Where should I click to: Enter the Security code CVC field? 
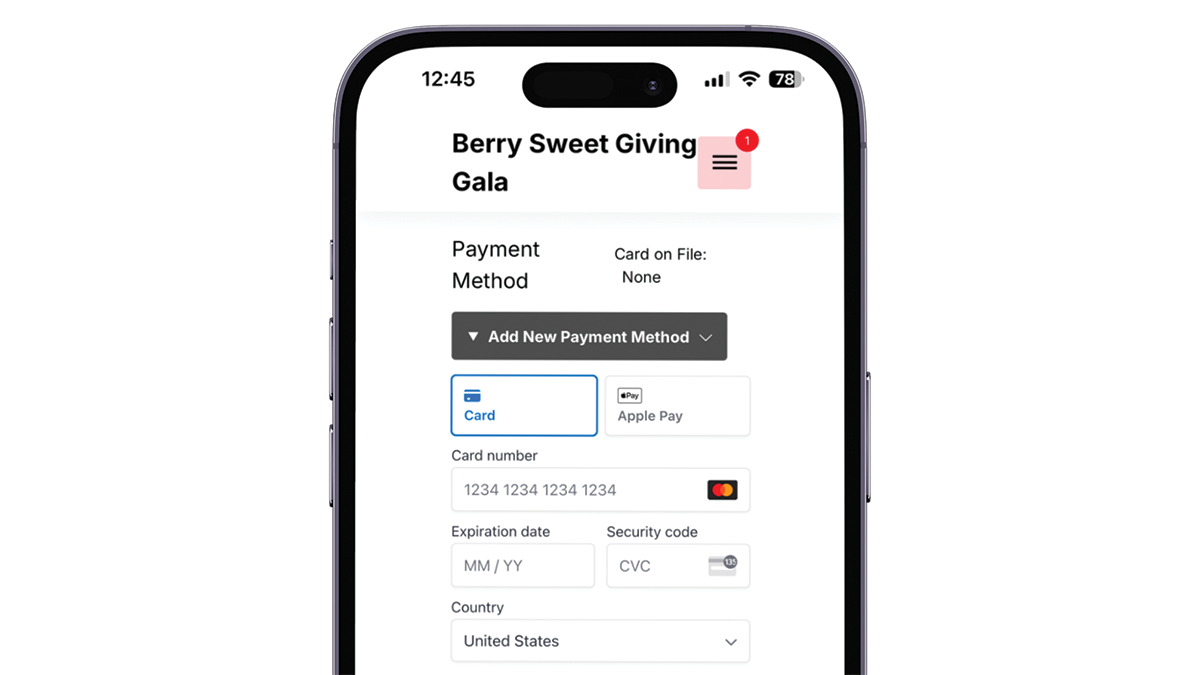(x=660, y=566)
